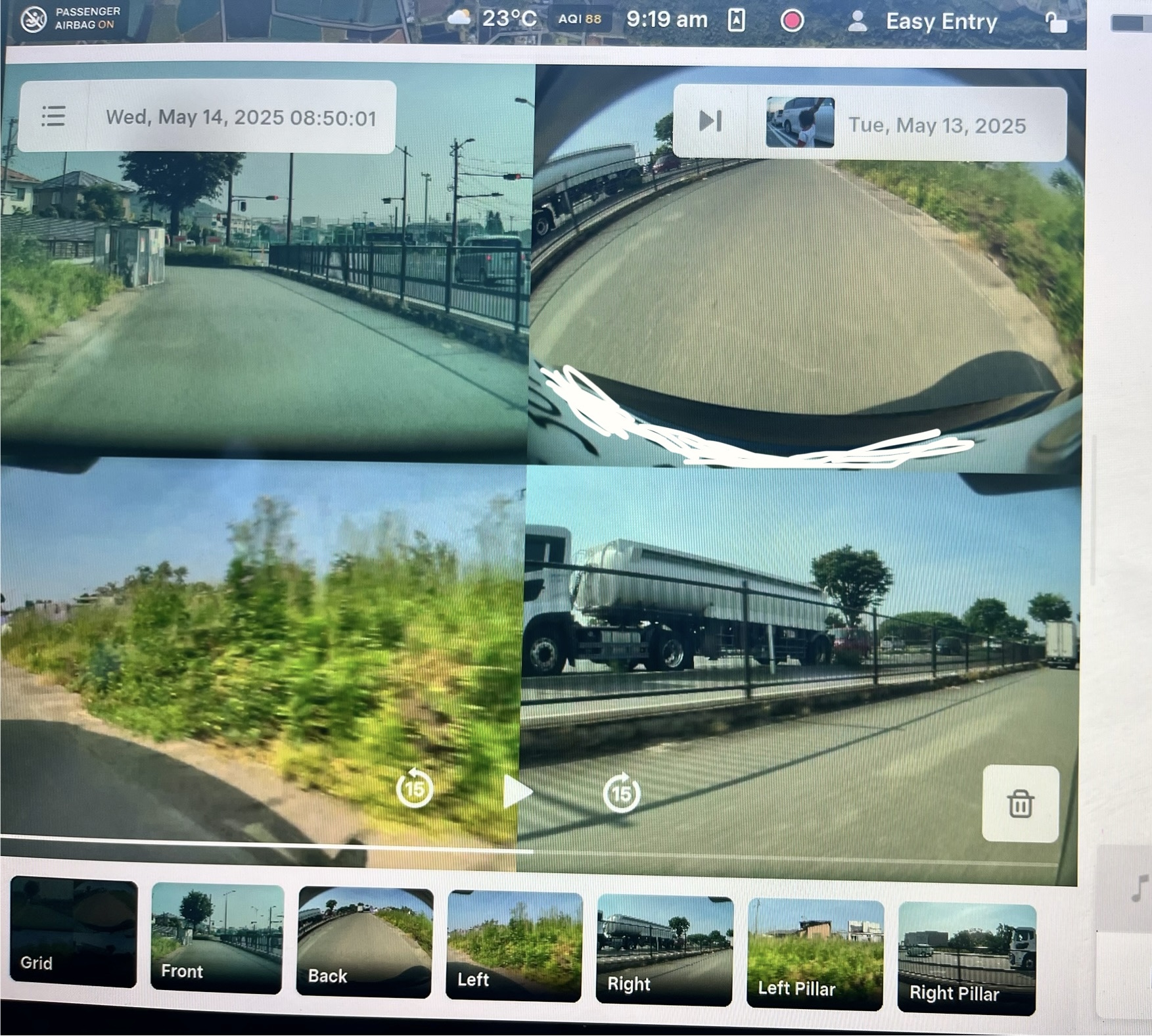
Task: Skip to the next clip
Action: tap(710, 122)
